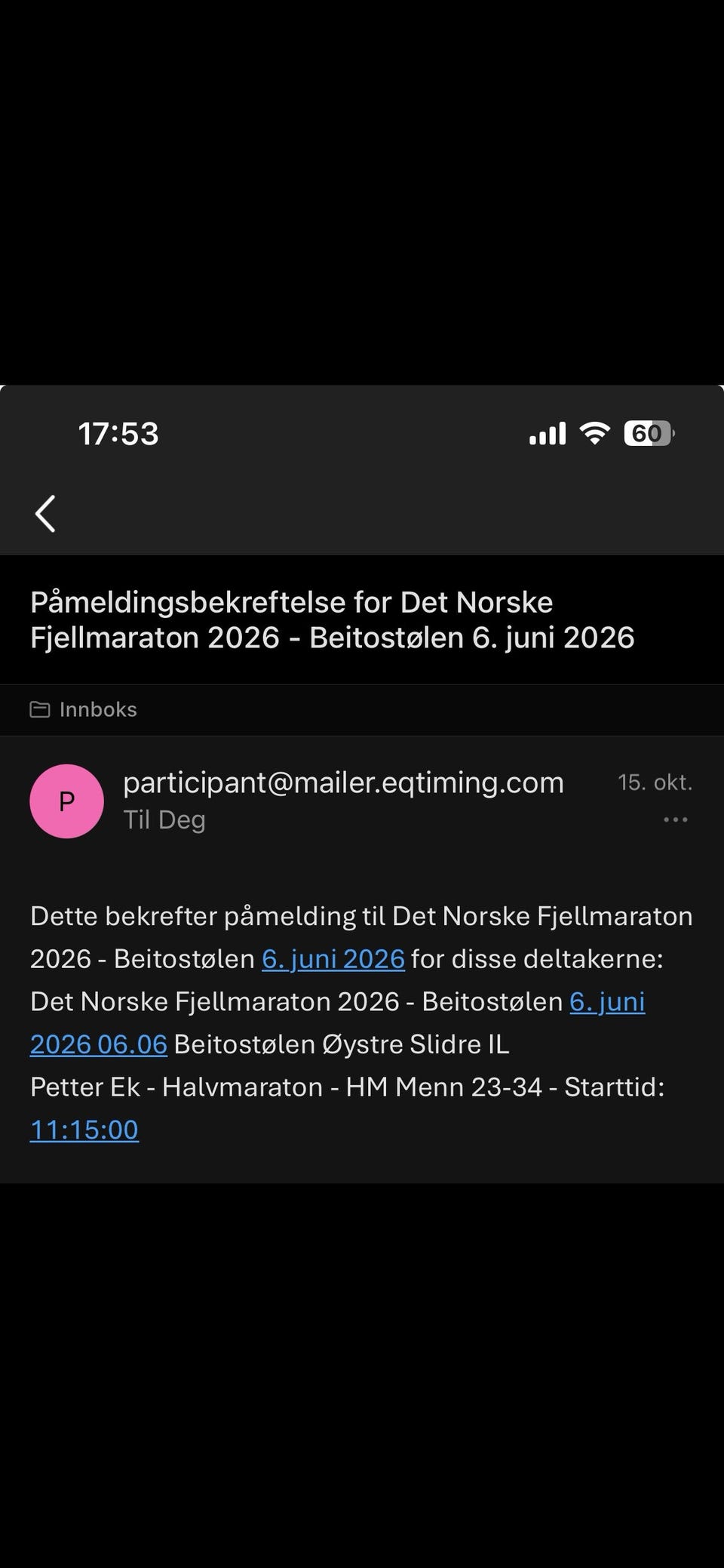This screenshot has width=724, height=1568.
Task: Tap the sender avatar with letter P
Action: pyautogui.click(x=66, y=801)
